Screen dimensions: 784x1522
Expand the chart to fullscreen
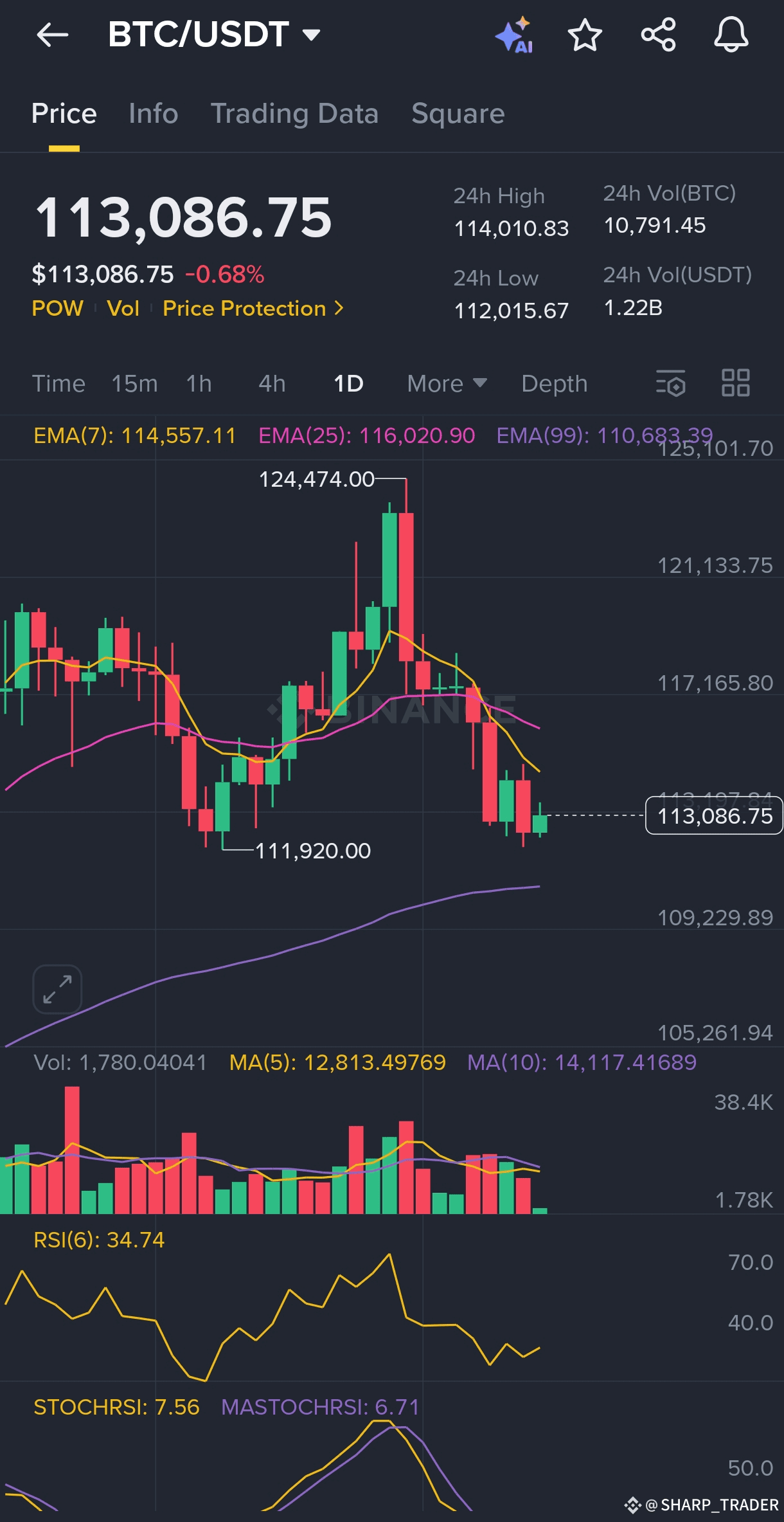point(57,990)
